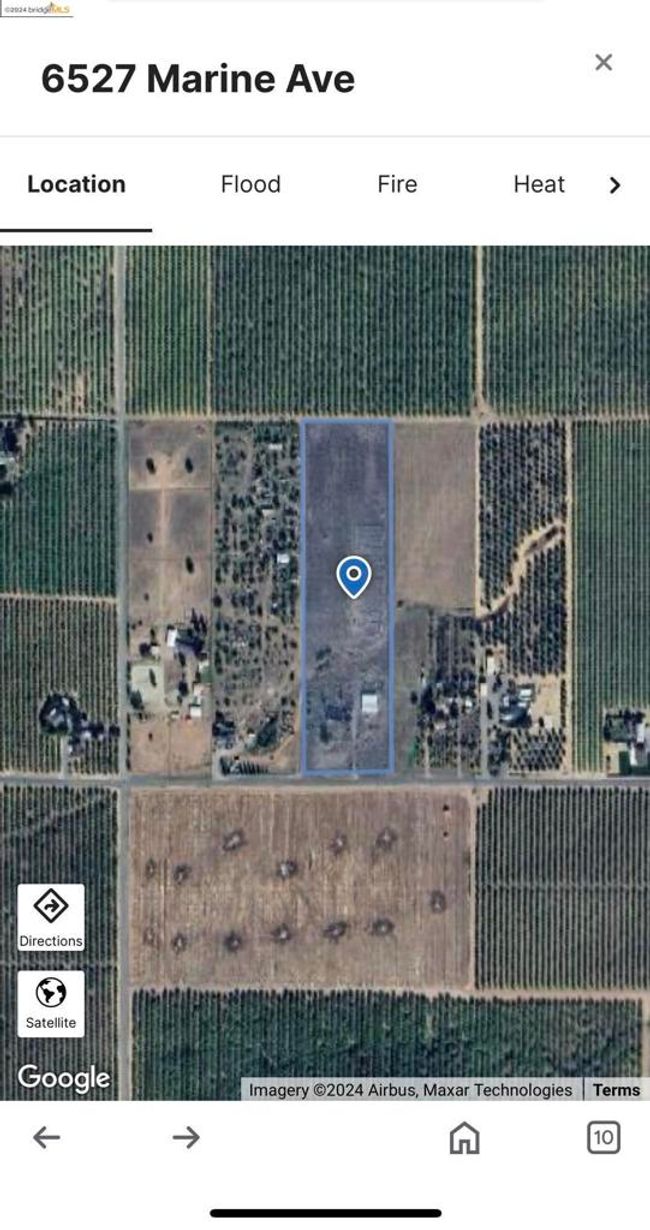View the 10 open browser tabs
The image size is (650, 1230).
click(603, 1137)
